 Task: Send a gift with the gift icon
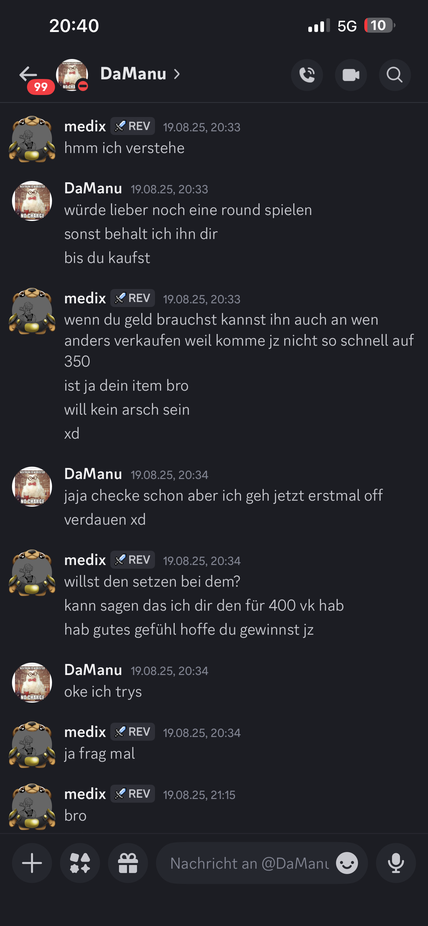pos(128,863)
